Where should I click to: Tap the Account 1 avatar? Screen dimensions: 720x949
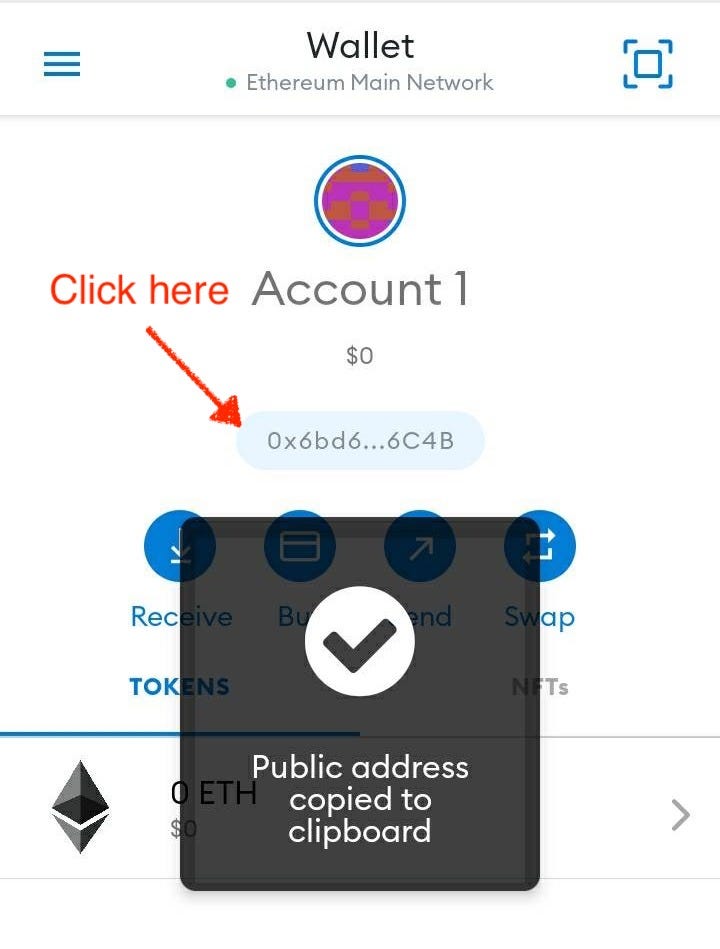click(x=360, y=201)
